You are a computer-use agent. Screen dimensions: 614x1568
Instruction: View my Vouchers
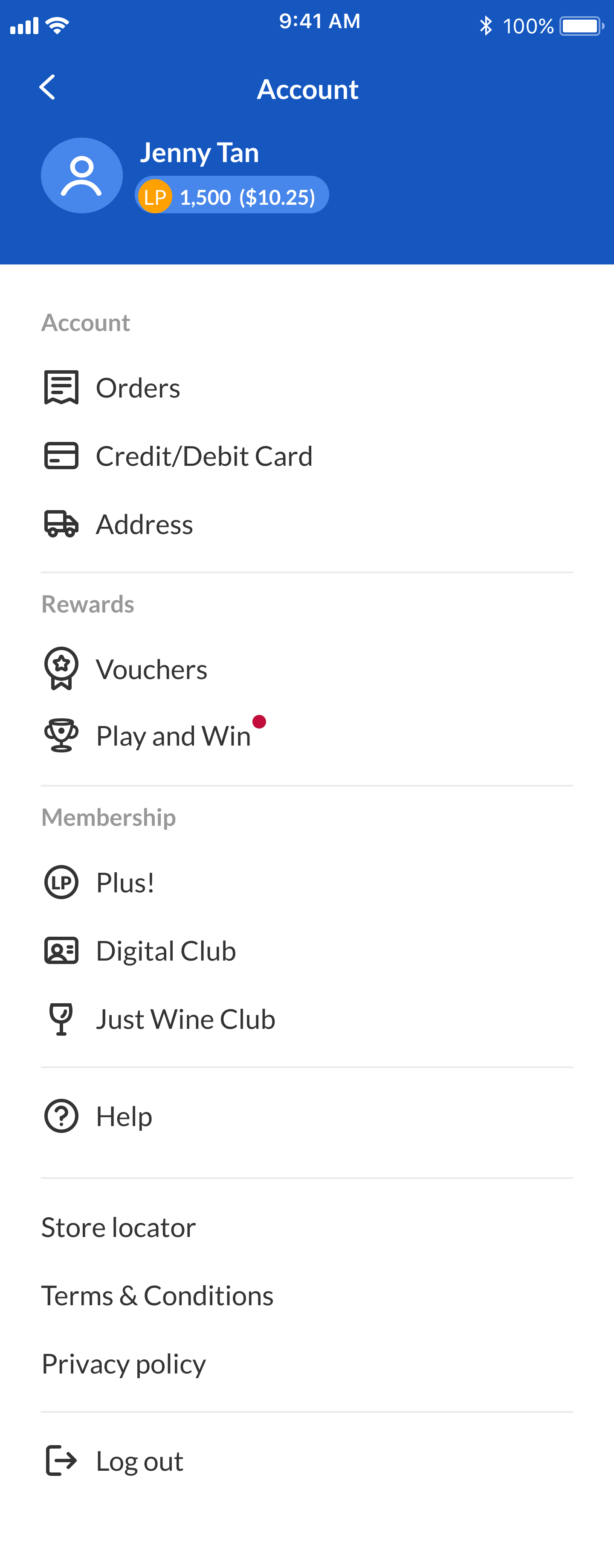pyautogui.click(x=151, y=669)
